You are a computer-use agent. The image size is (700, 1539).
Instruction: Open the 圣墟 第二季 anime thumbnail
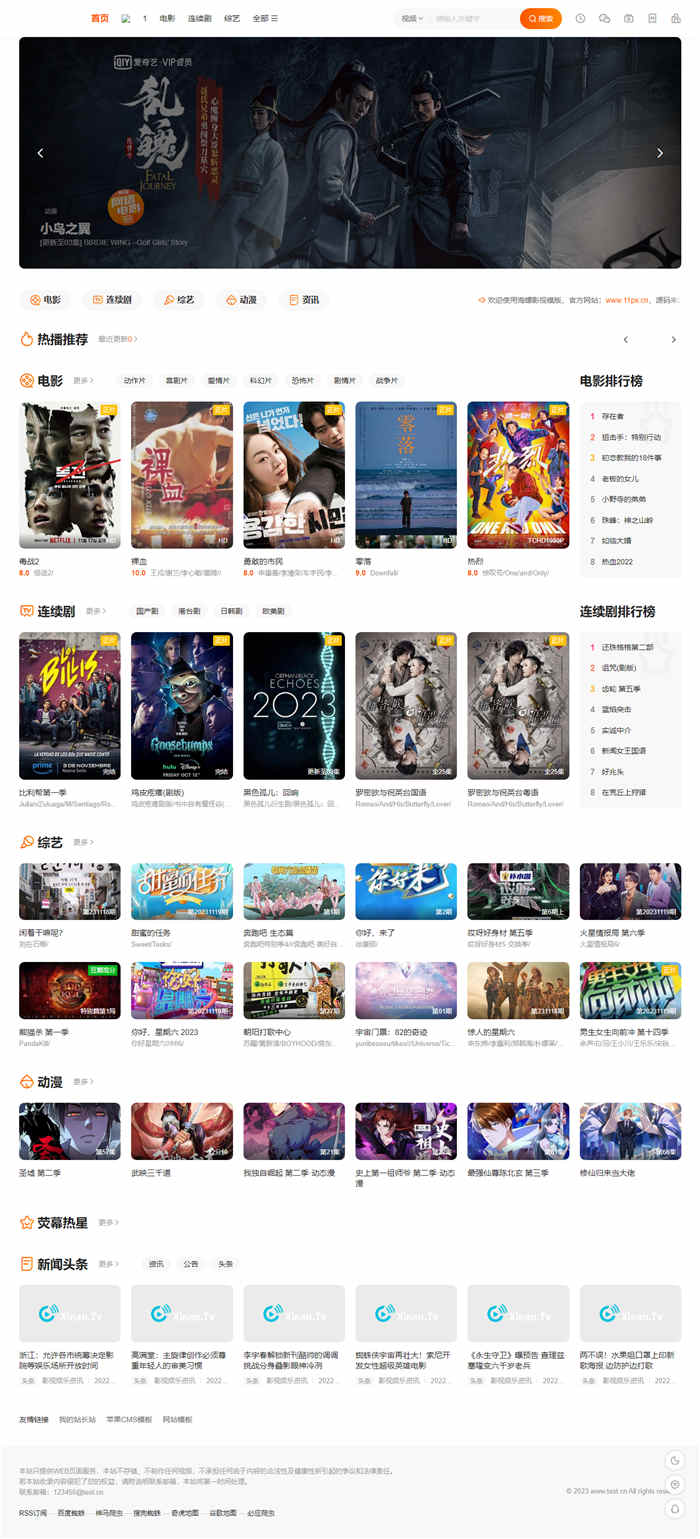coord(69,1131)
